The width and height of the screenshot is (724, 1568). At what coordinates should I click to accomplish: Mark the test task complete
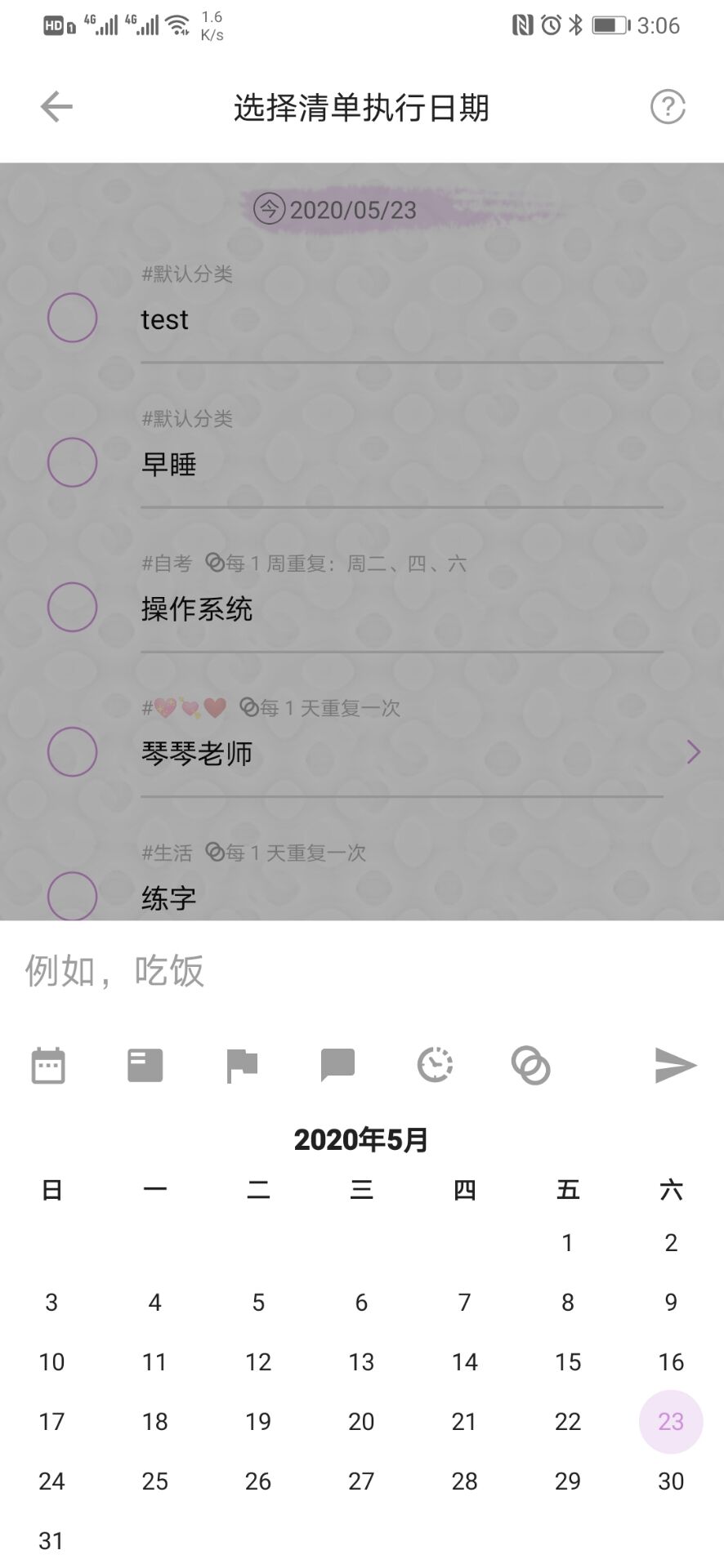pyautogui.click(x=72, y=318)
